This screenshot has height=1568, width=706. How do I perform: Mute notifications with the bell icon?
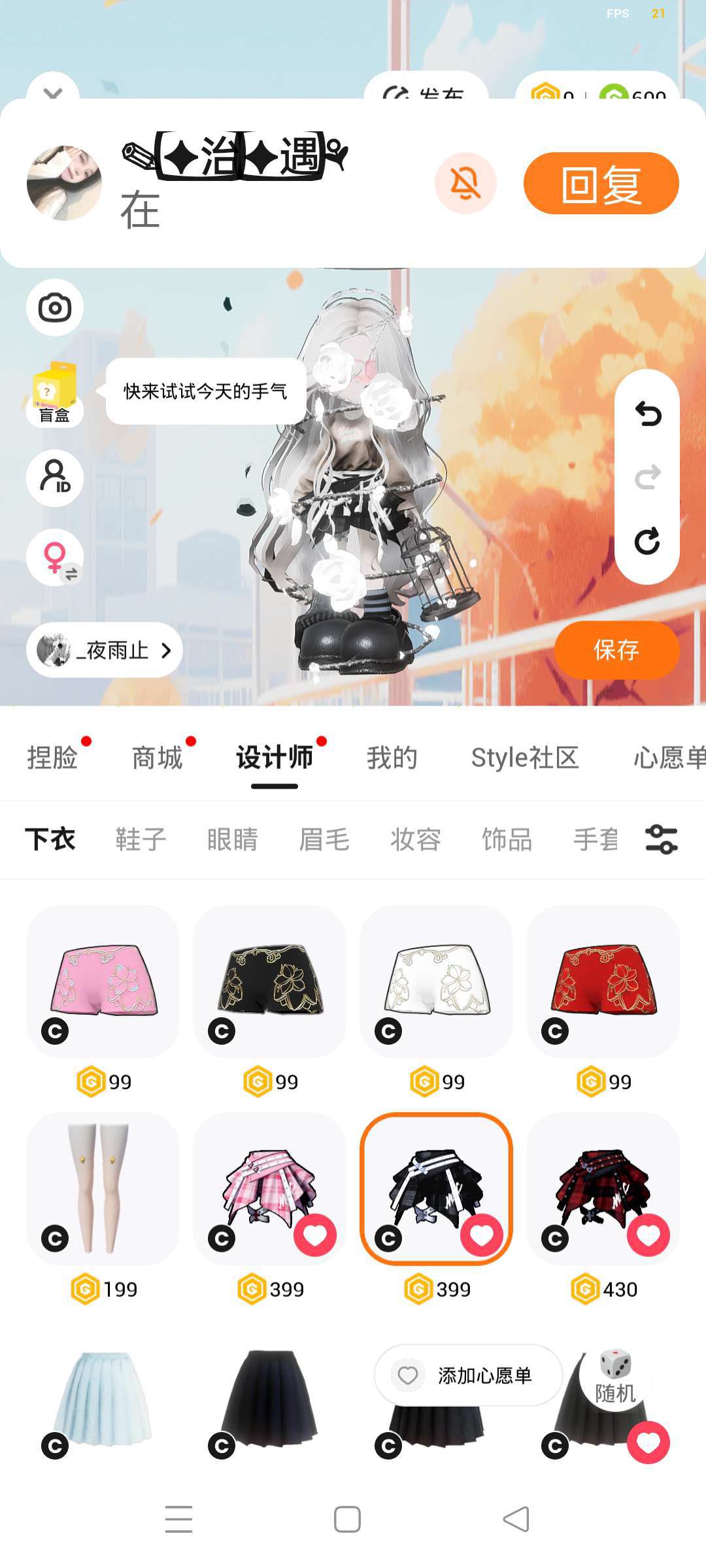point(465,184)
